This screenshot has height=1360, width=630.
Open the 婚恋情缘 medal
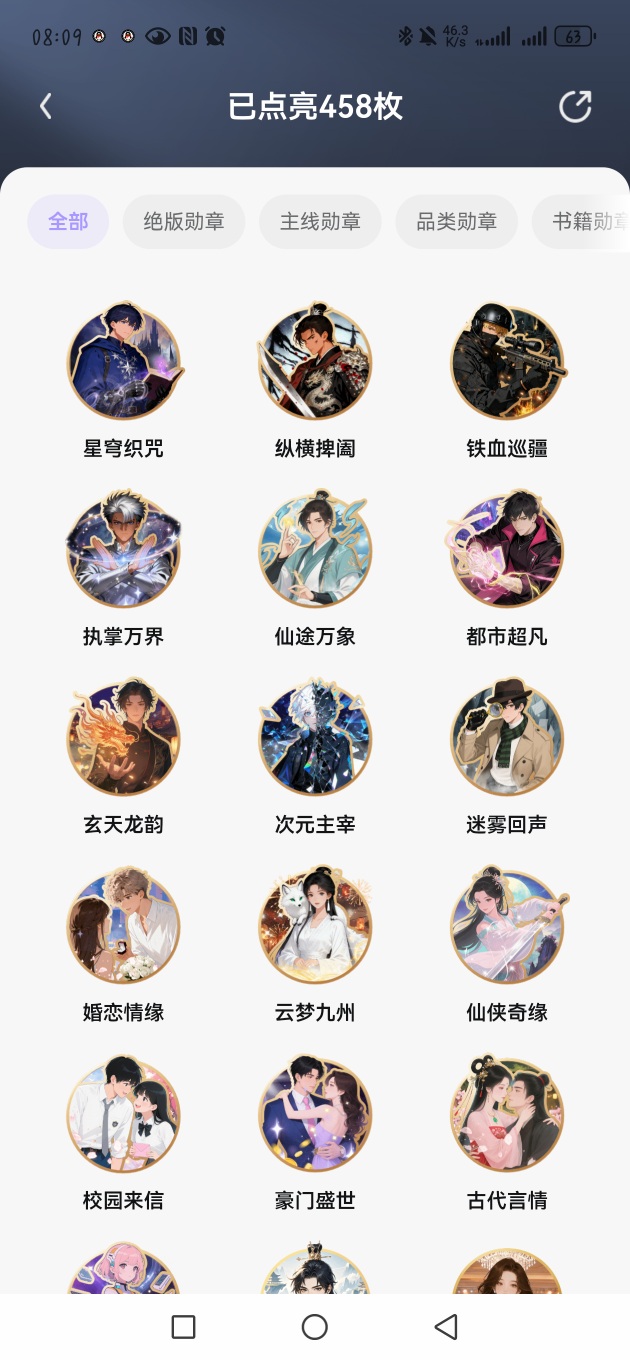(x=123, y=926)
